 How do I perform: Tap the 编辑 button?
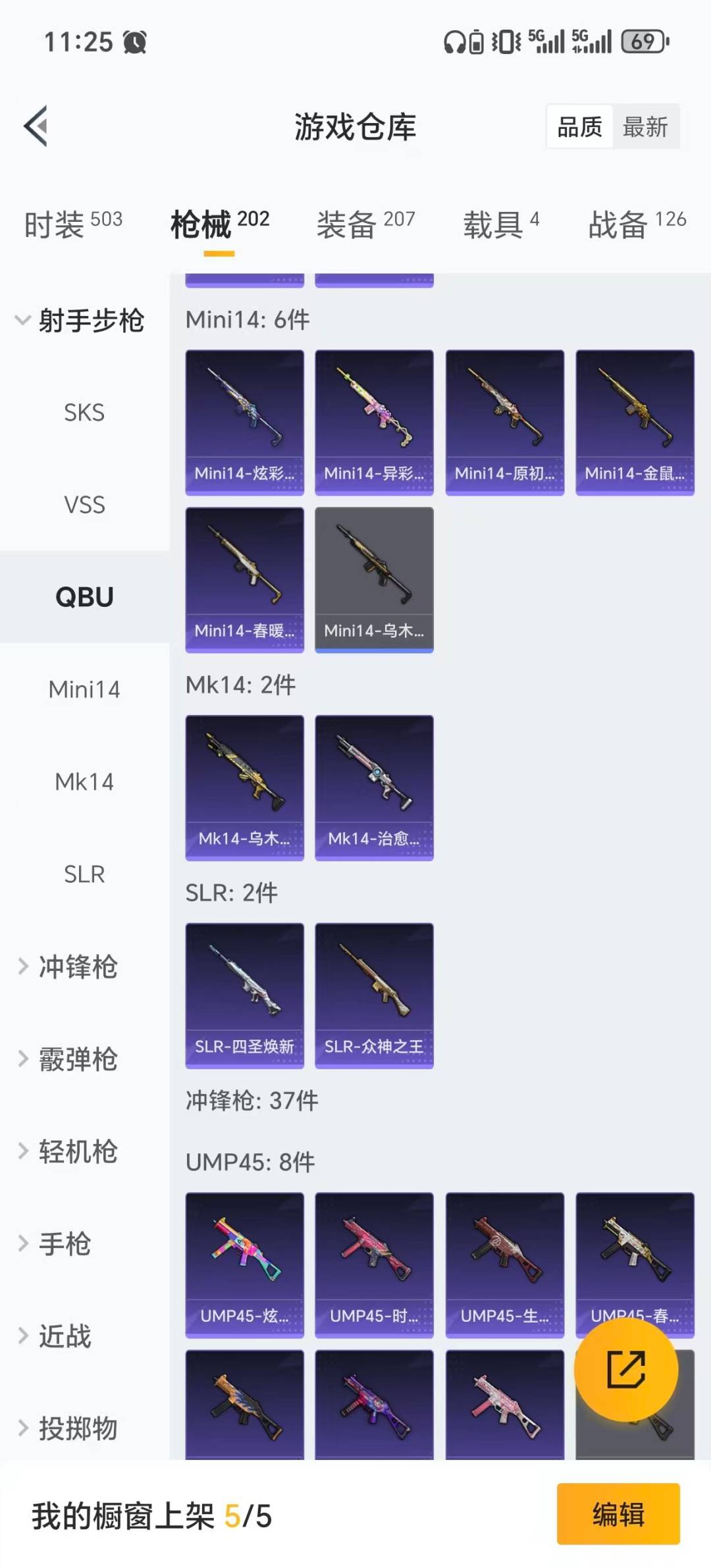618,1514
